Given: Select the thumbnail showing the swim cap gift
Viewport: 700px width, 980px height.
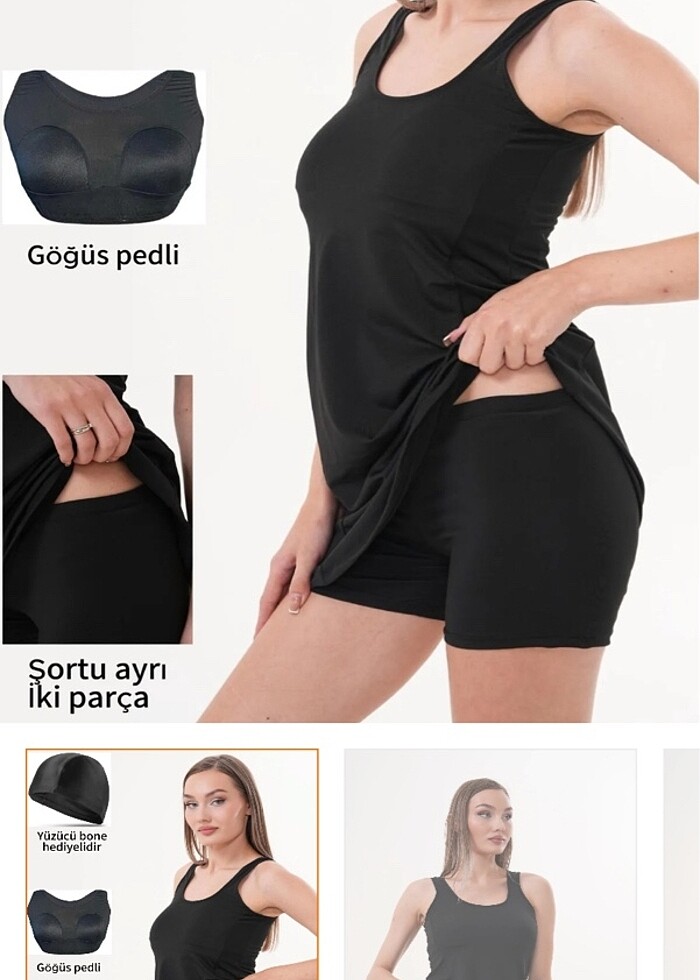Looking at the screenshot, I should pyautogui.click(x=172, y=864).
